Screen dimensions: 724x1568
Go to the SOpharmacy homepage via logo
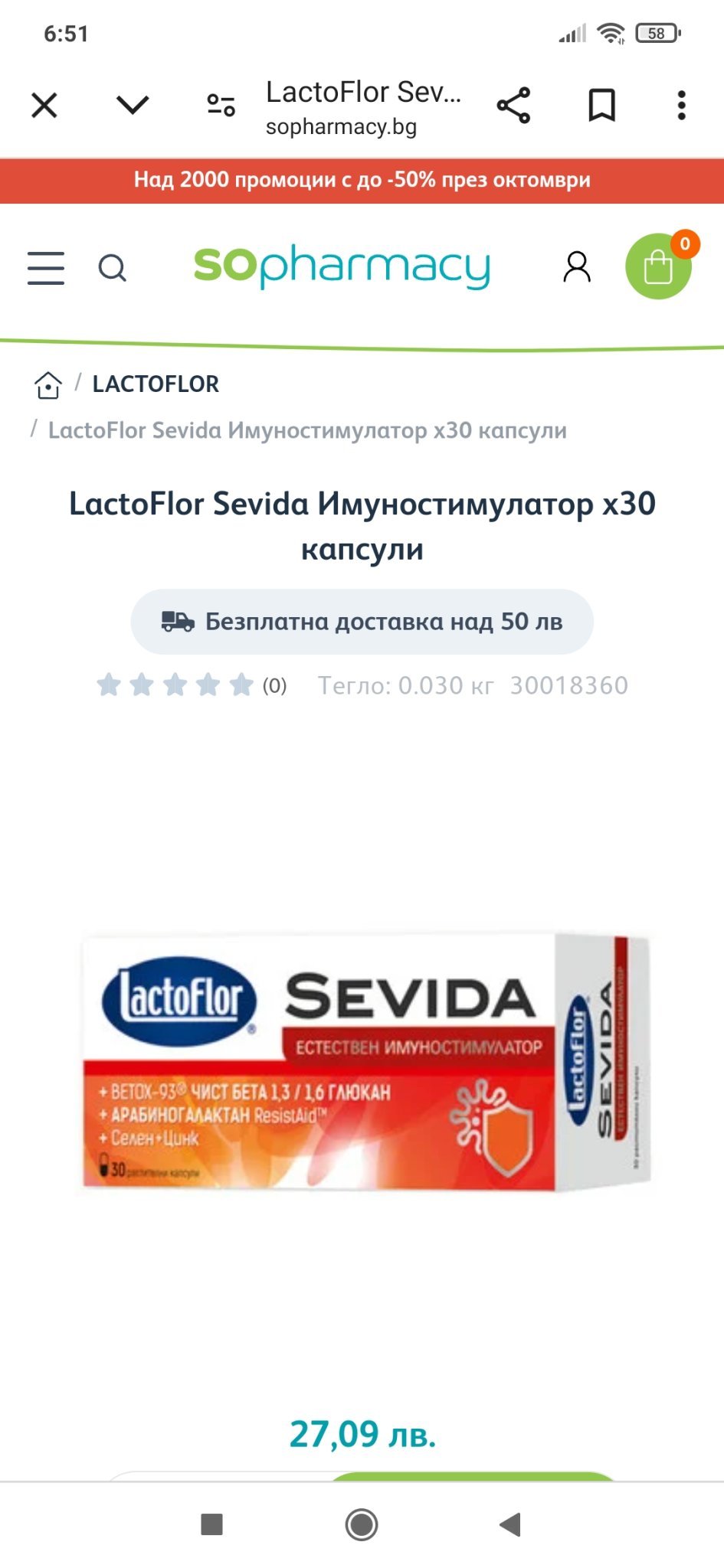[x=342, y=266]
